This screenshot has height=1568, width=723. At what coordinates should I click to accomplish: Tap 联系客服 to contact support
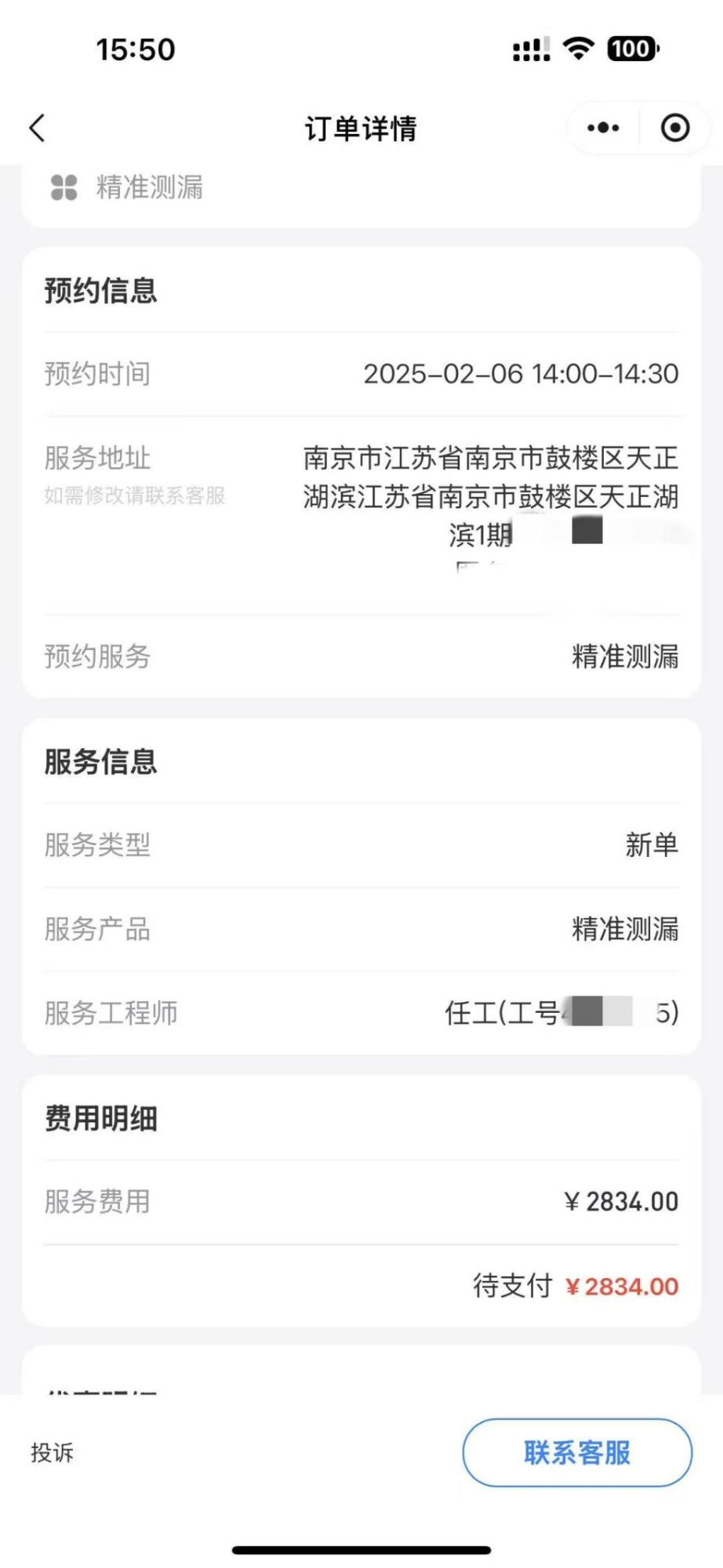(x=577, y=1453)
